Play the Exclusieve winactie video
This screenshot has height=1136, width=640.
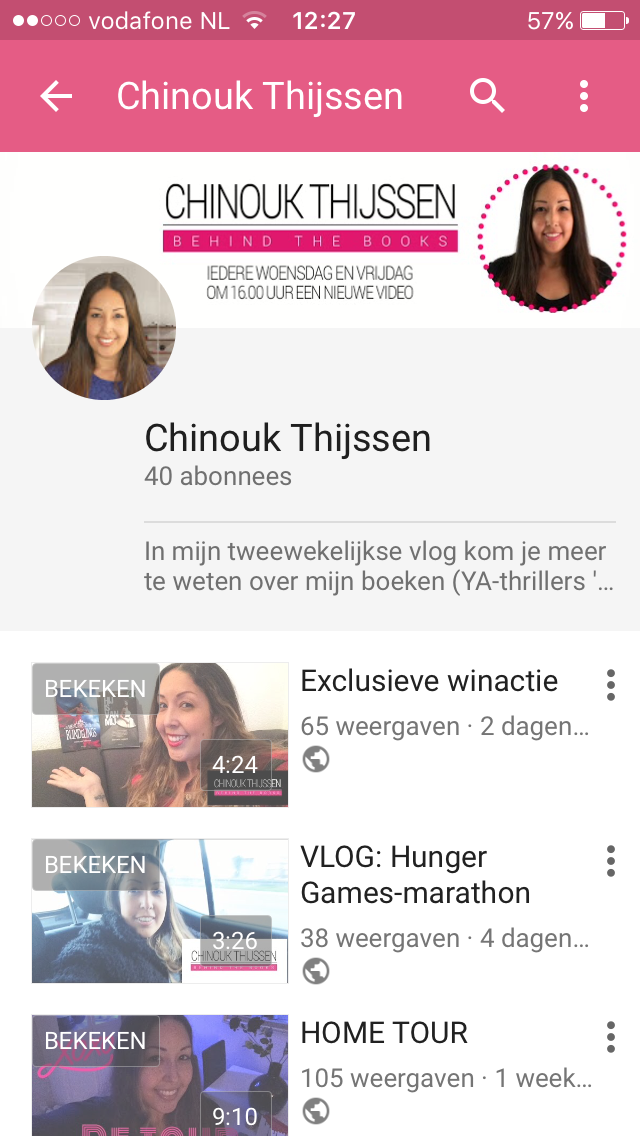coord(160,735)
